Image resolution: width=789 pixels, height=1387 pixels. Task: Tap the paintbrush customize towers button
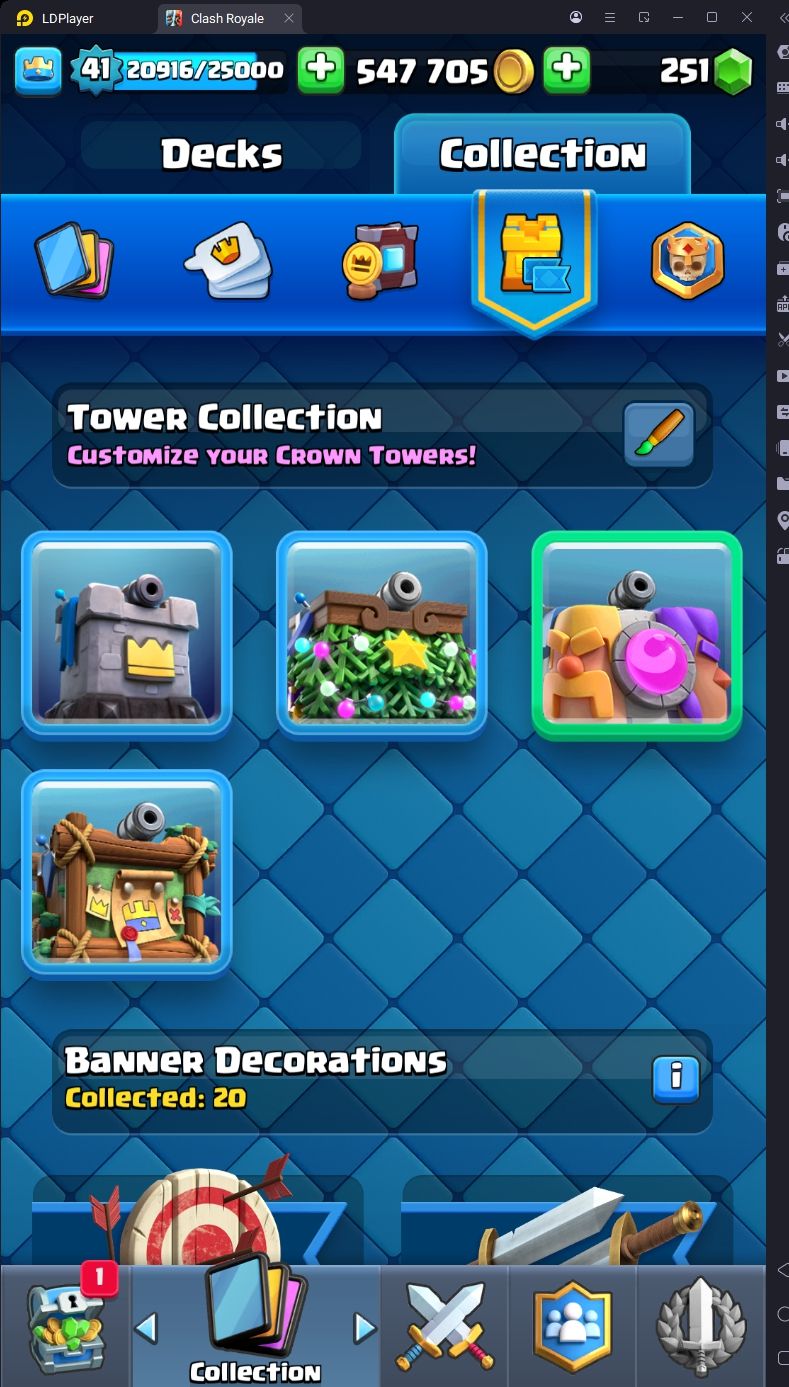point(658,435)
